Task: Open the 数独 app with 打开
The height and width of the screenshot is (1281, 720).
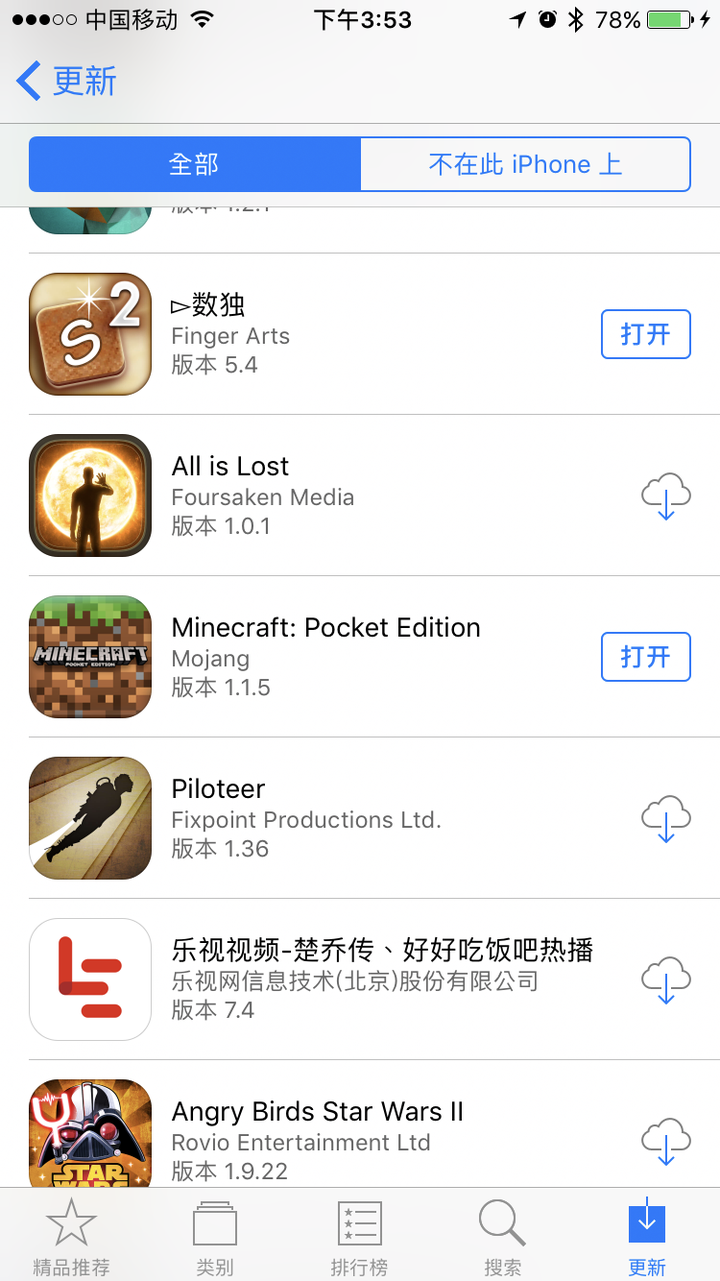Action: tap(645, 334)
